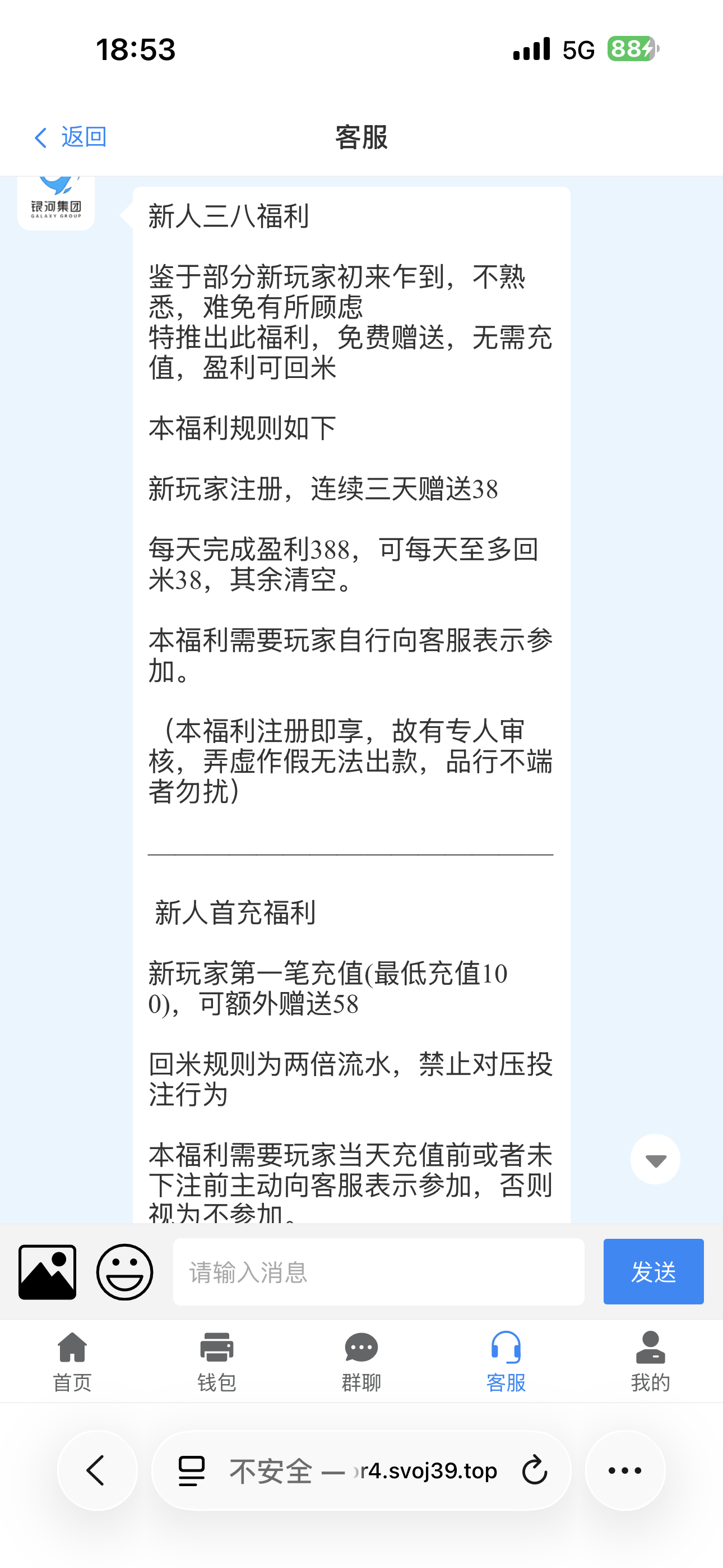The image size is (723, 1568).
Task: Open the browser page settings icon
Action: [192, 1470]
